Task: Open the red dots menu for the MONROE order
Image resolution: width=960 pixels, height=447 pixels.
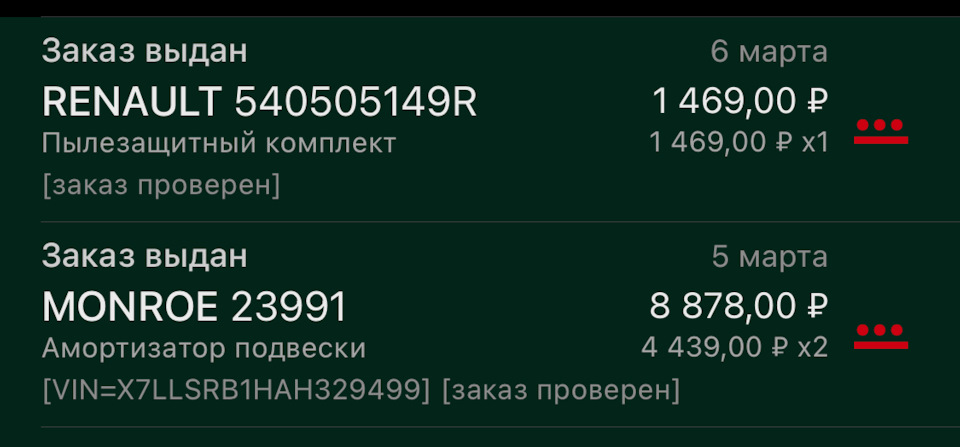Action: [880, 336]
